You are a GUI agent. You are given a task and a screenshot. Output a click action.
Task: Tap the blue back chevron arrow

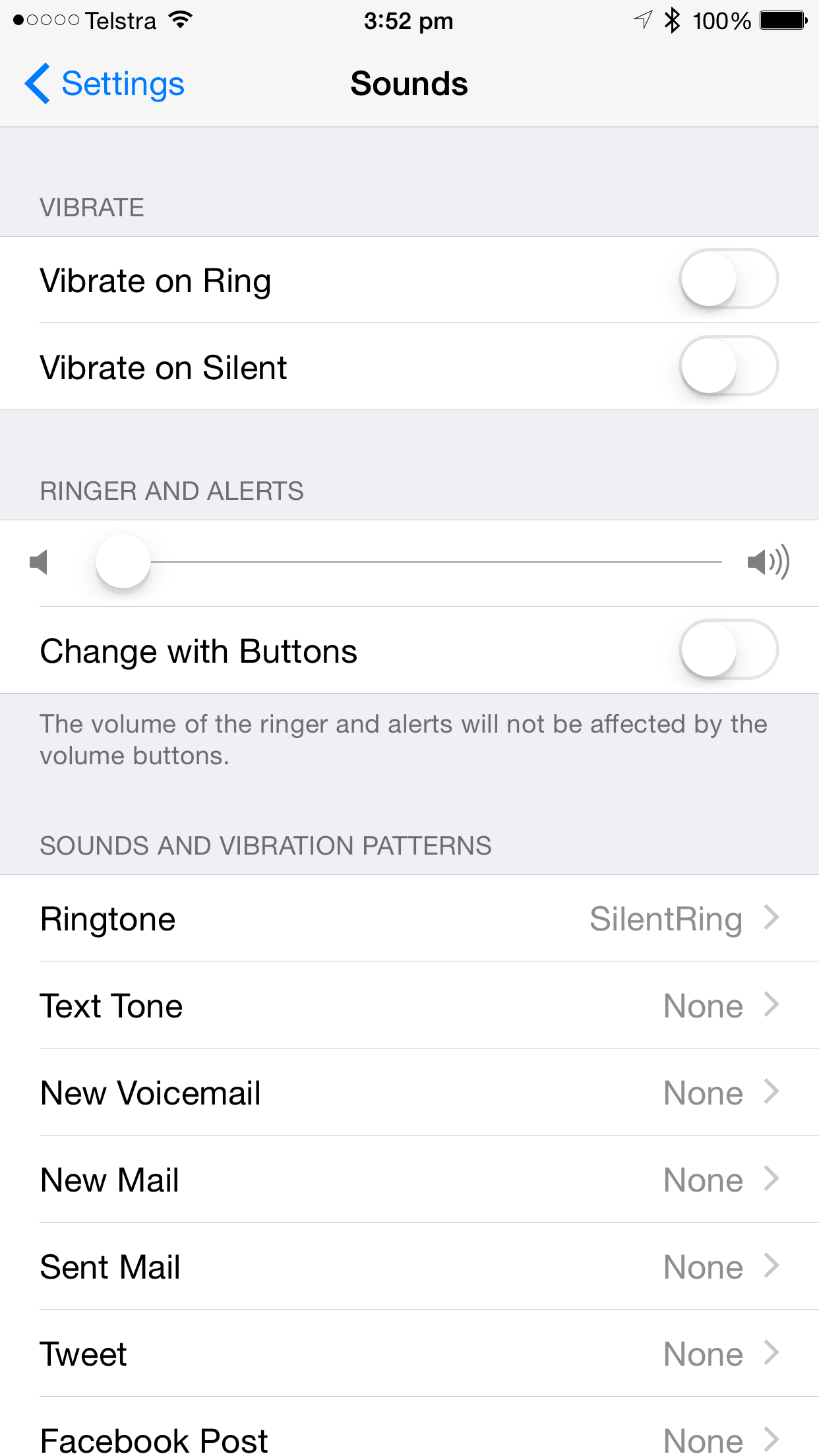pyautogui.click(x=38, y=84)
